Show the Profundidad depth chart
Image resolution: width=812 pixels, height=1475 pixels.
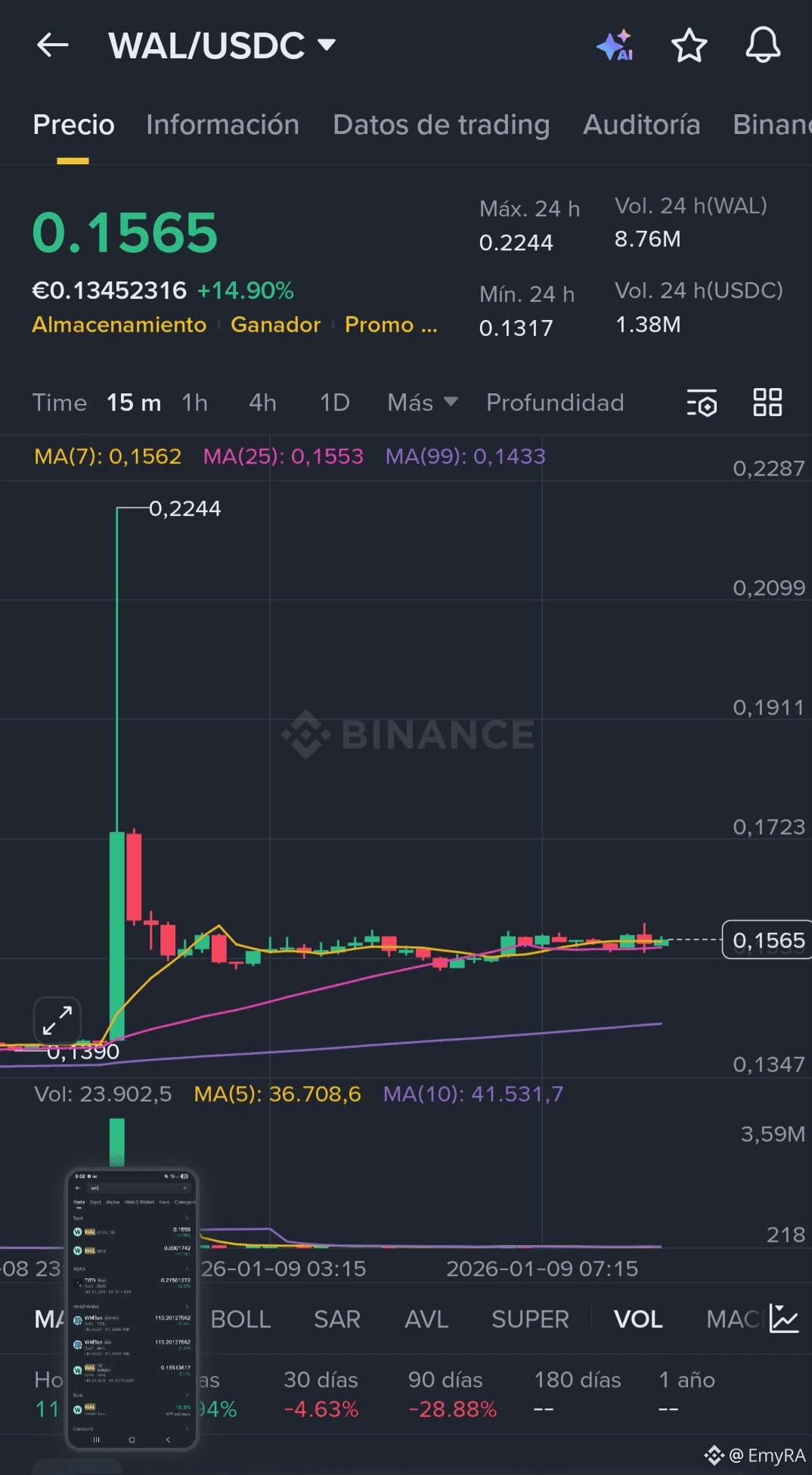pos(555,402)
